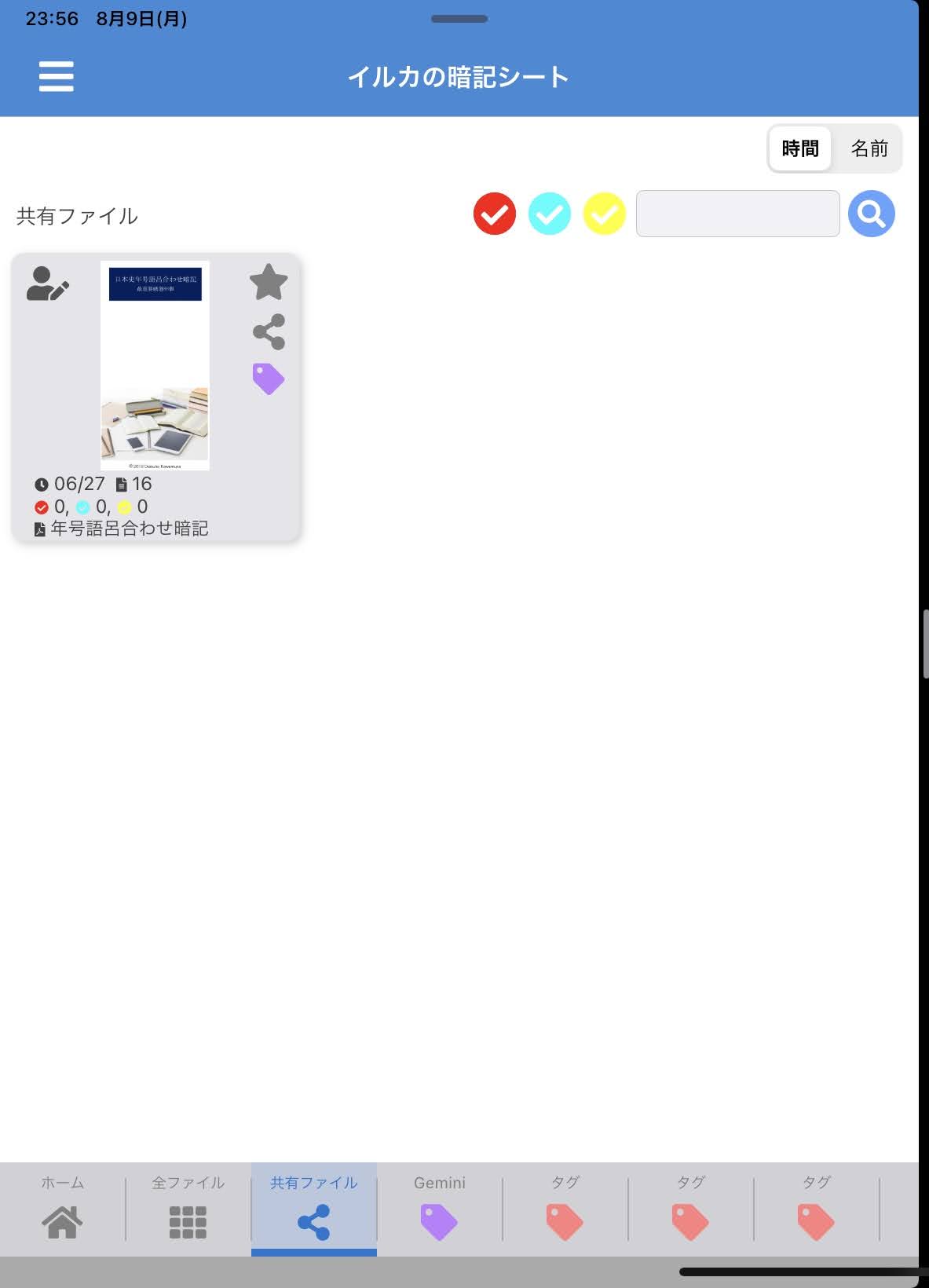
Task: Go to the ホーム tab
Action: coord(62,1209)
